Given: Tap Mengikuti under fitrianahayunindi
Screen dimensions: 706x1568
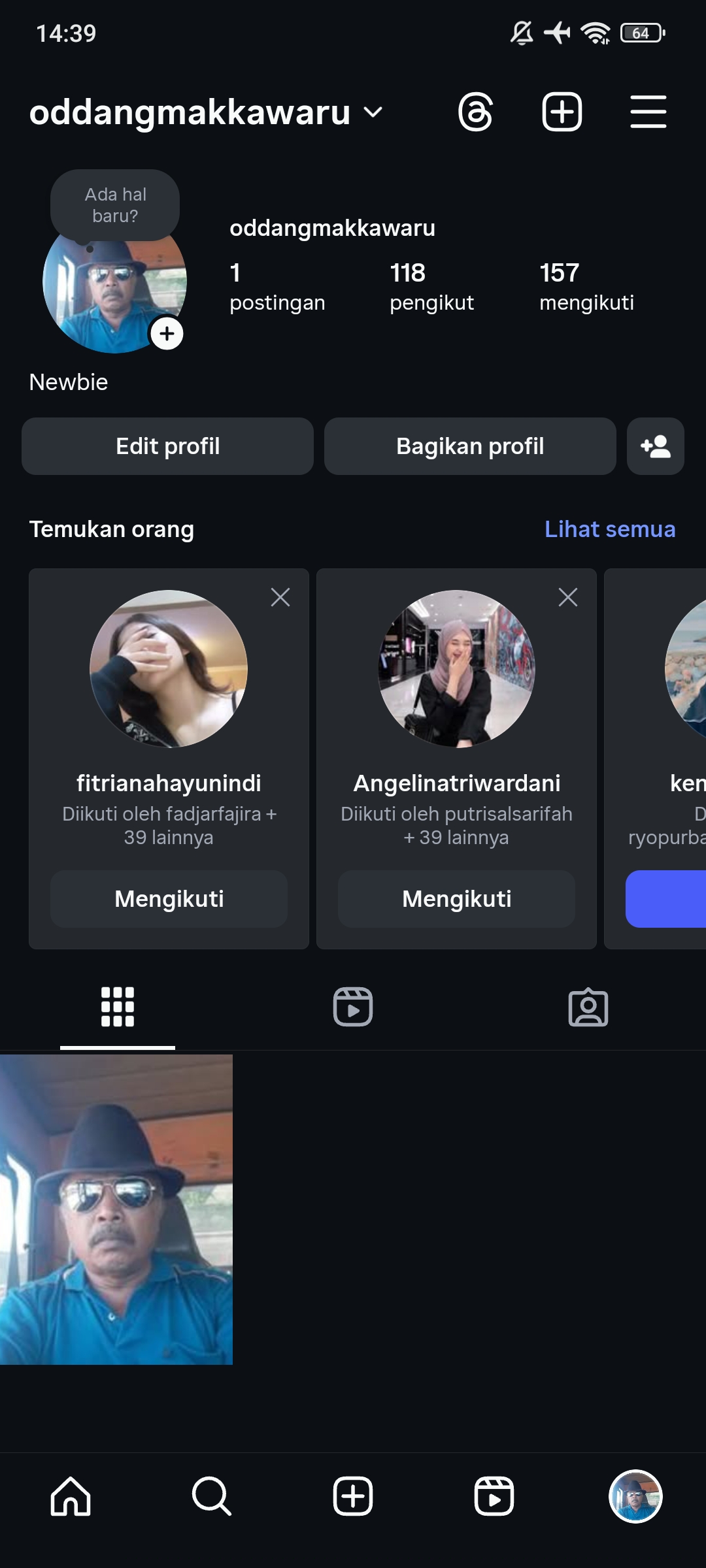Looking at the screenshot, I should 169,899.
